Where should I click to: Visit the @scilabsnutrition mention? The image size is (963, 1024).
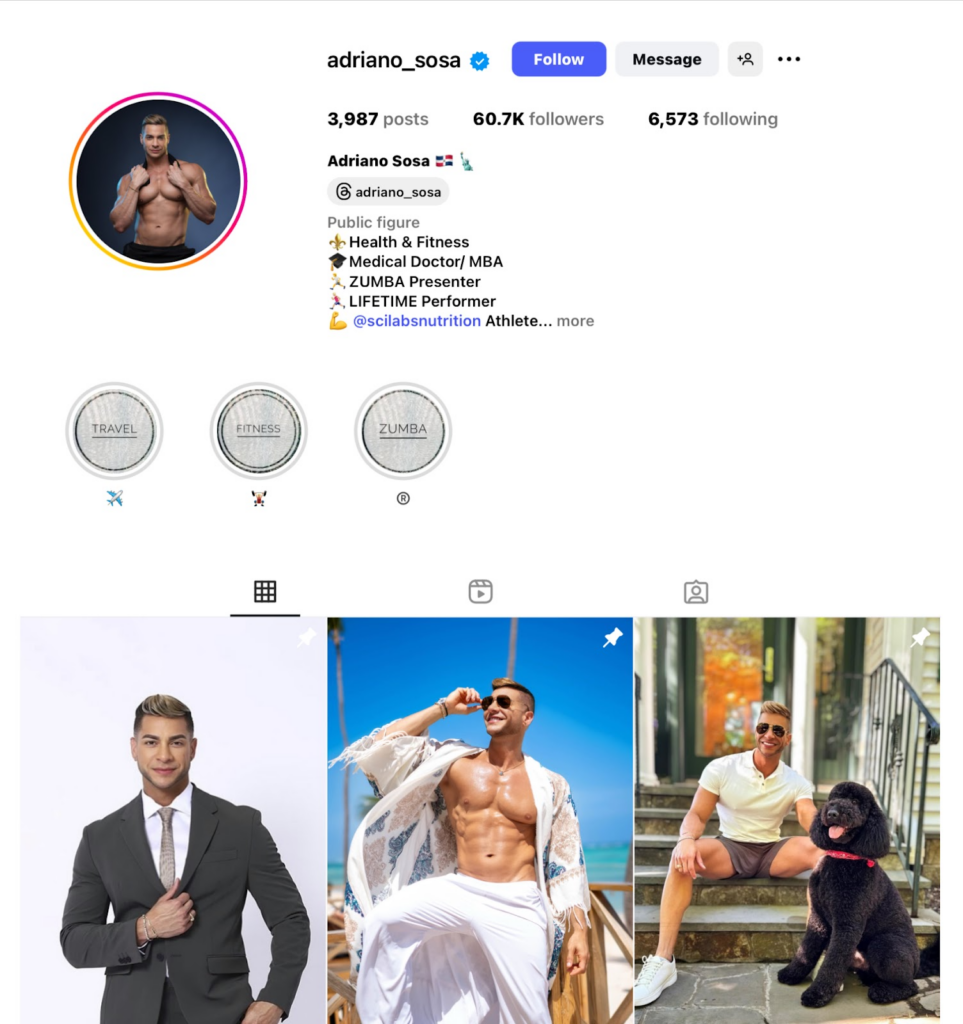[x=416, y=321]
